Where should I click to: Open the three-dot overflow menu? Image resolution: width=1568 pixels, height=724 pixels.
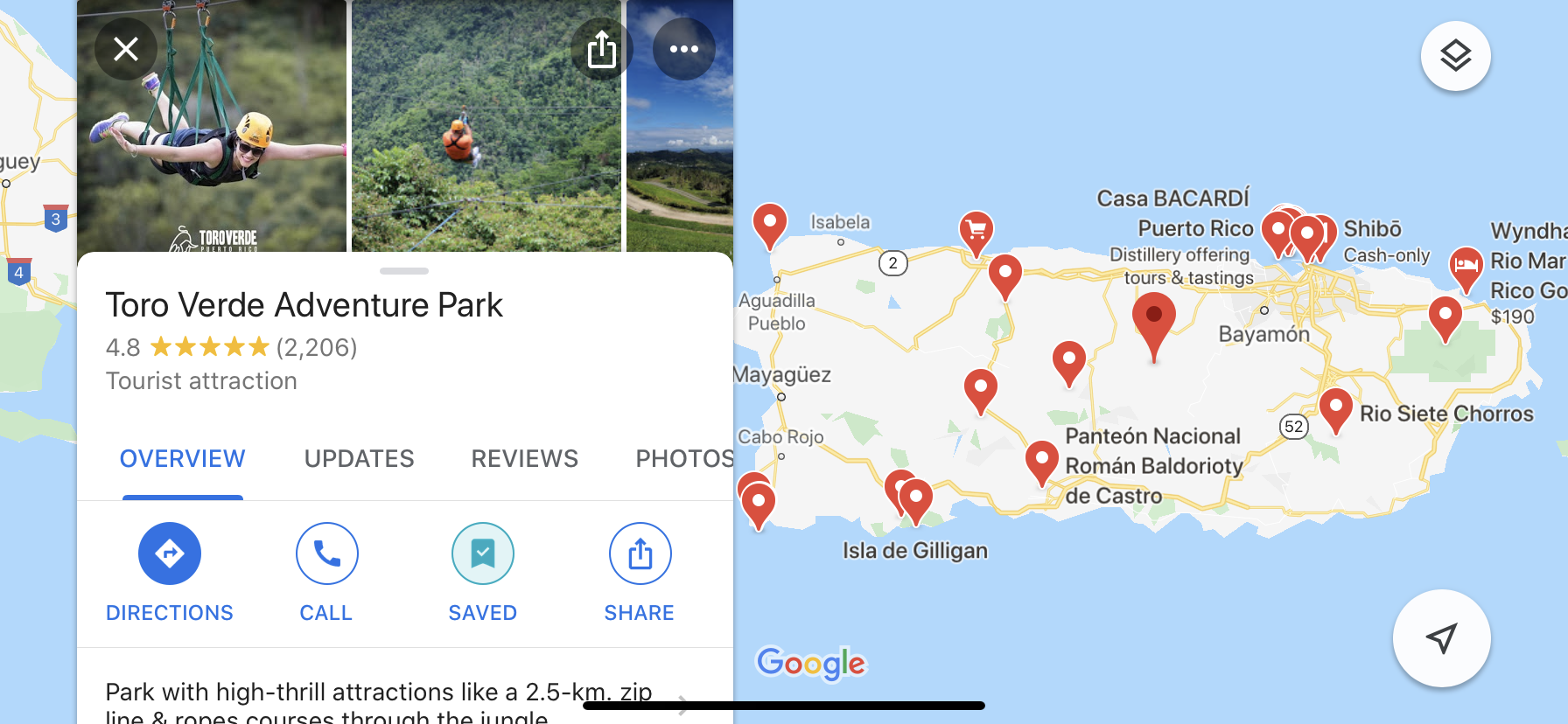(x=683, y=49)
